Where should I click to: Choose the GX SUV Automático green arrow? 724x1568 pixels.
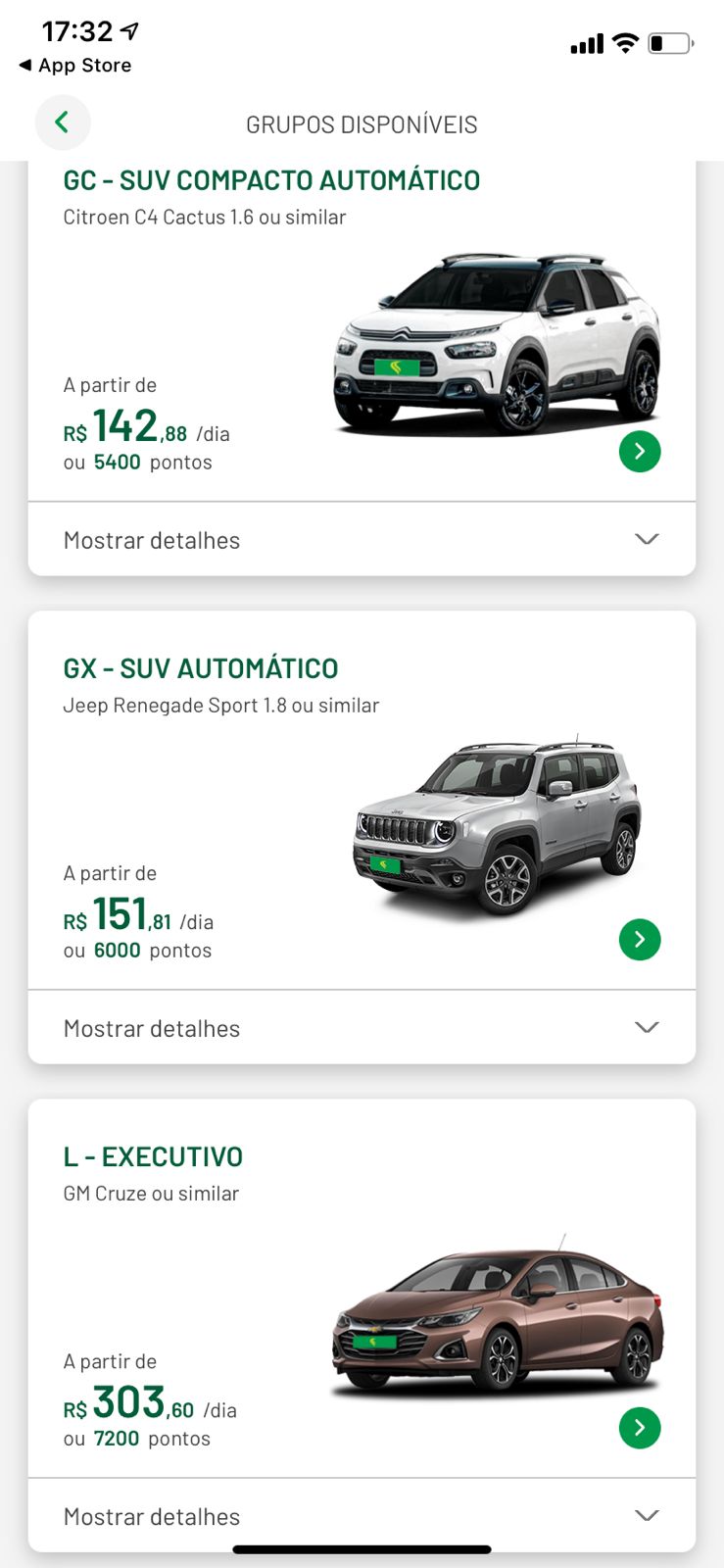[x=640, y=939]
